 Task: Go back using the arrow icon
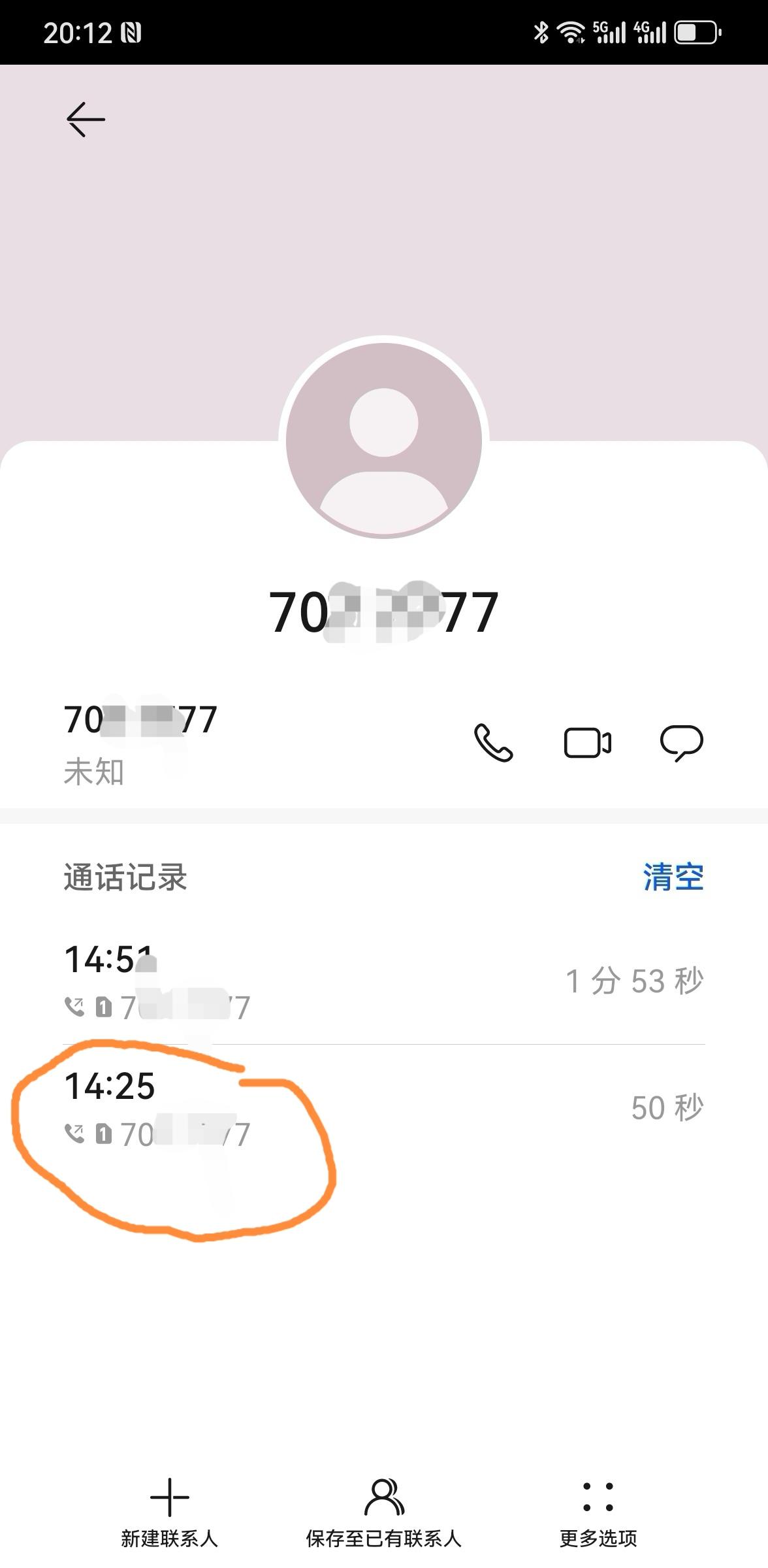pyautogui.click(x=86, y=120)
